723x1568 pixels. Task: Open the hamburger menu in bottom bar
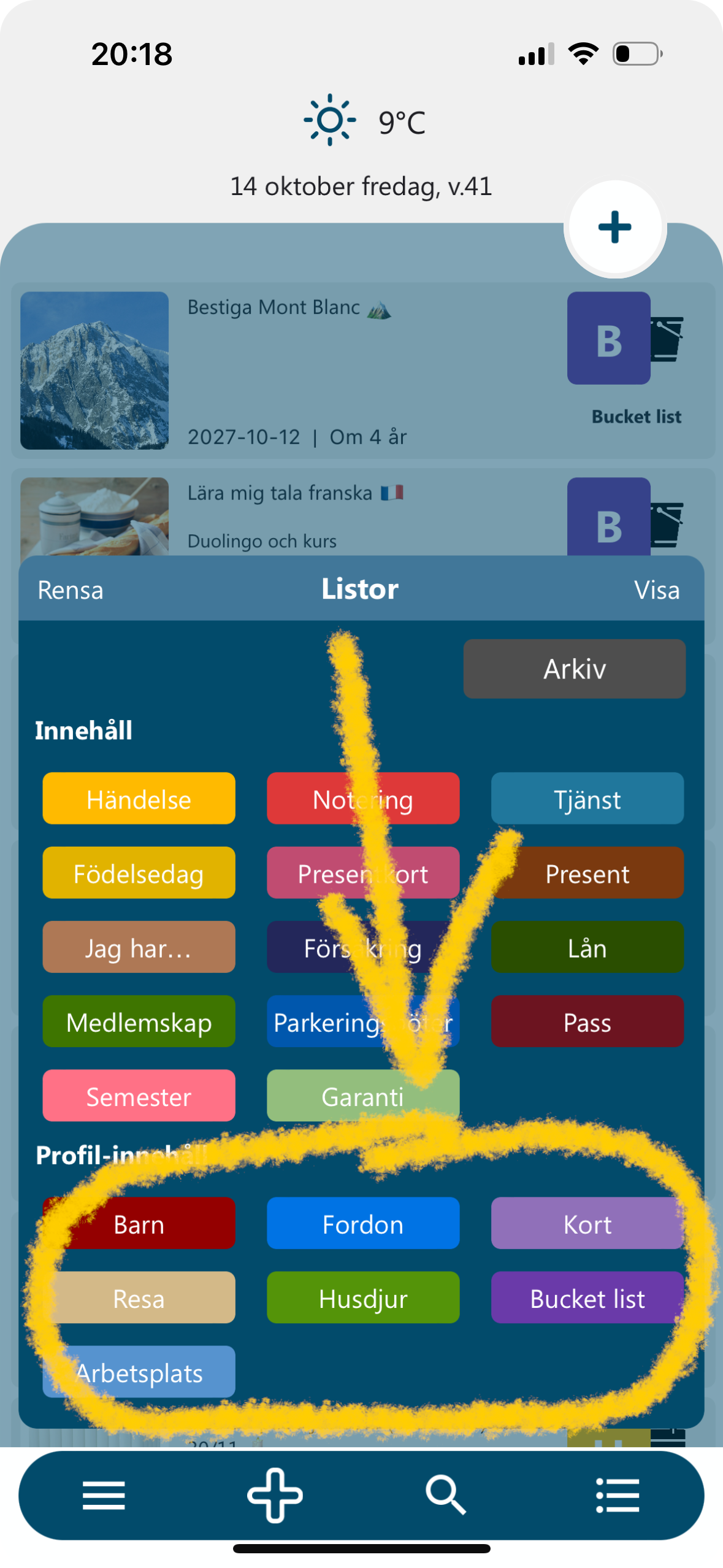point(104,1496)
